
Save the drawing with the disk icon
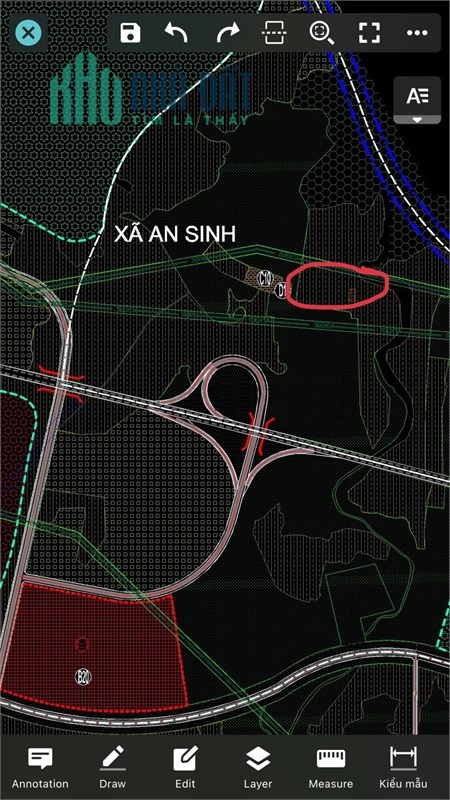coord(130,33)
